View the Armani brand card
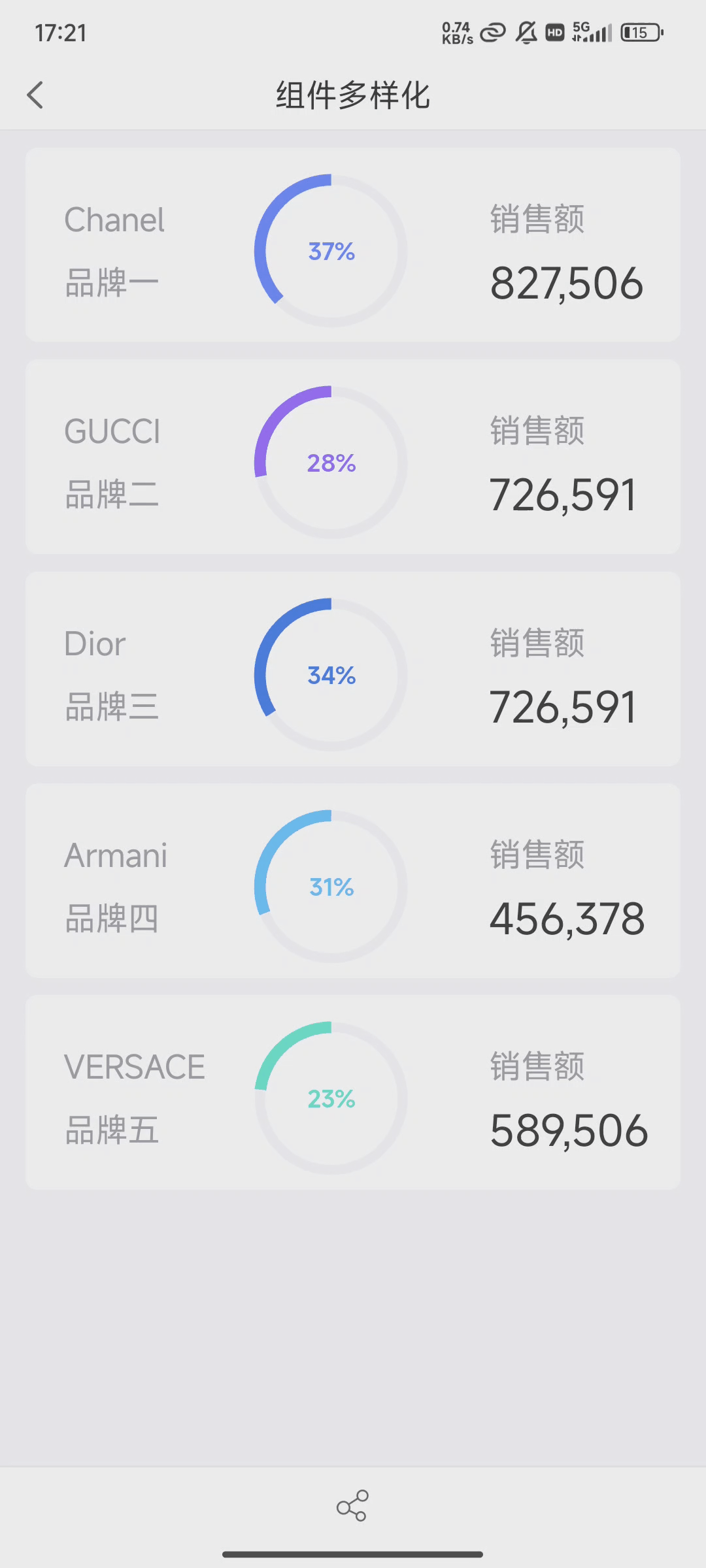Screen dimensions: 706x1568 pos(353,881)
